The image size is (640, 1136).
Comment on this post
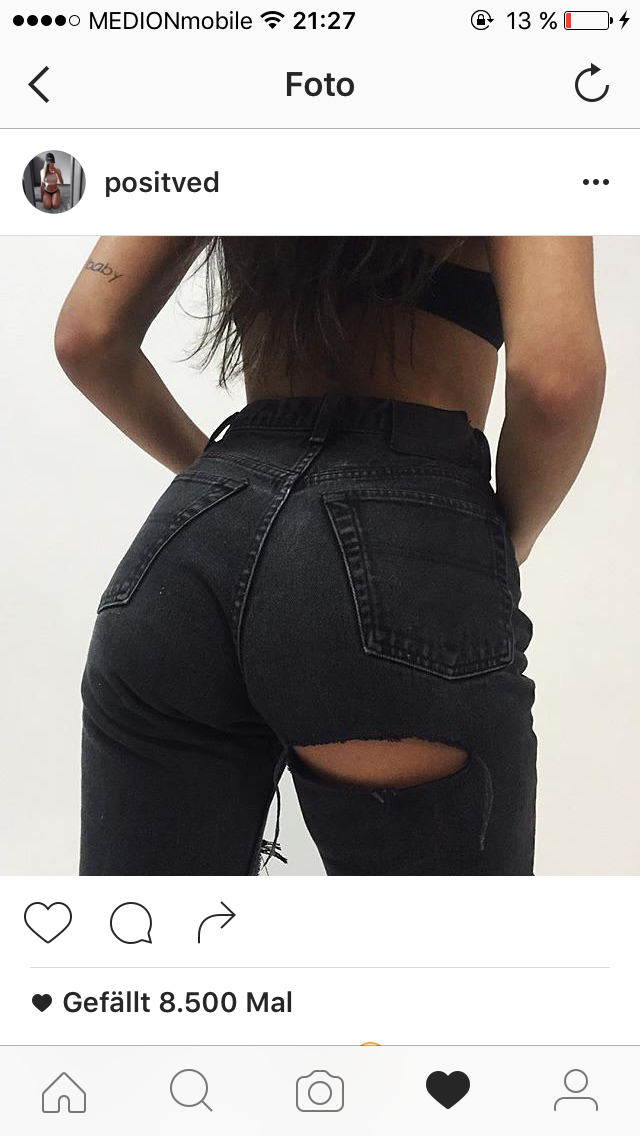[x=131, y=922]
